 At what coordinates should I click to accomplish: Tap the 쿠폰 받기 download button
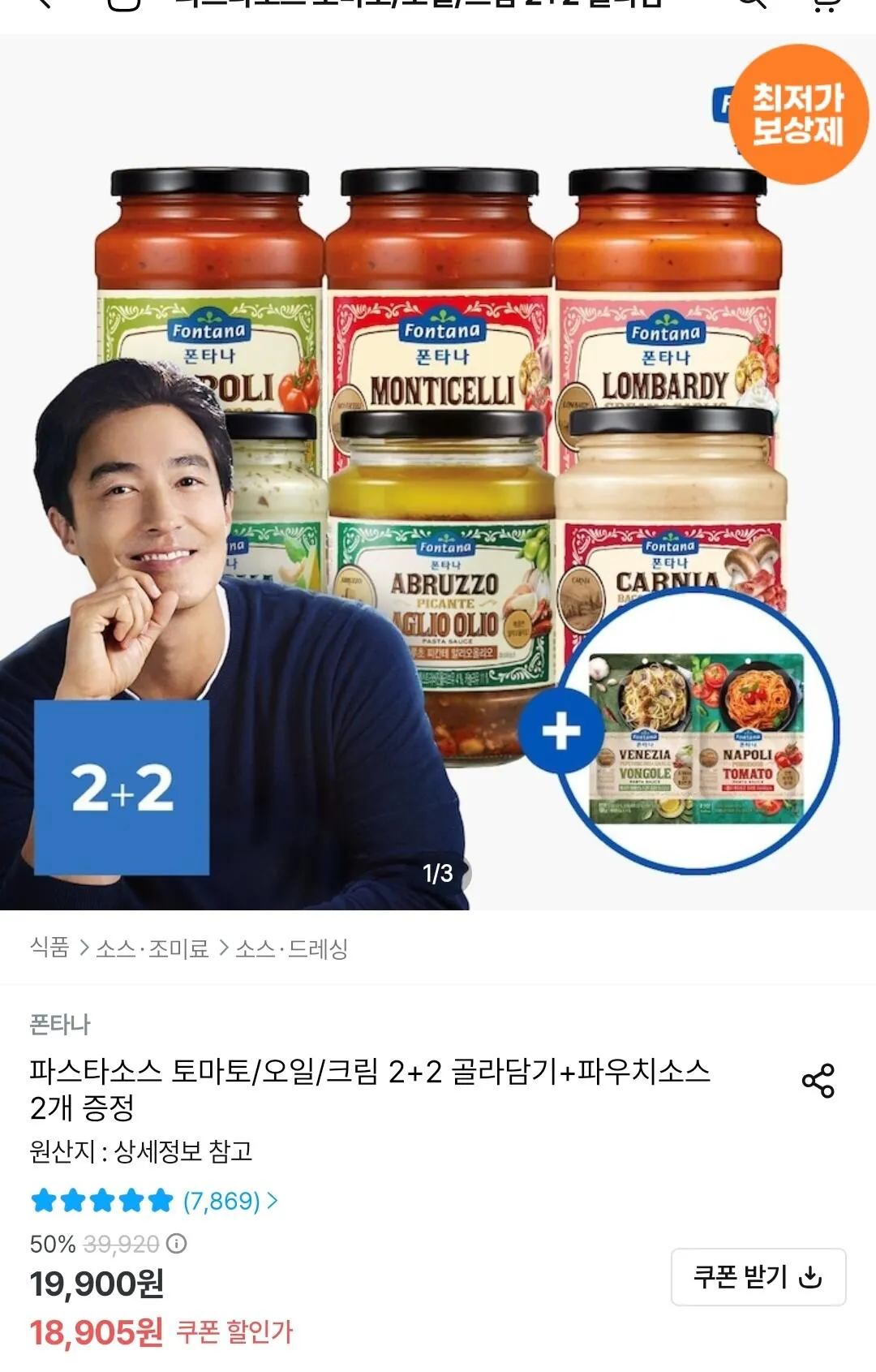758,1277
